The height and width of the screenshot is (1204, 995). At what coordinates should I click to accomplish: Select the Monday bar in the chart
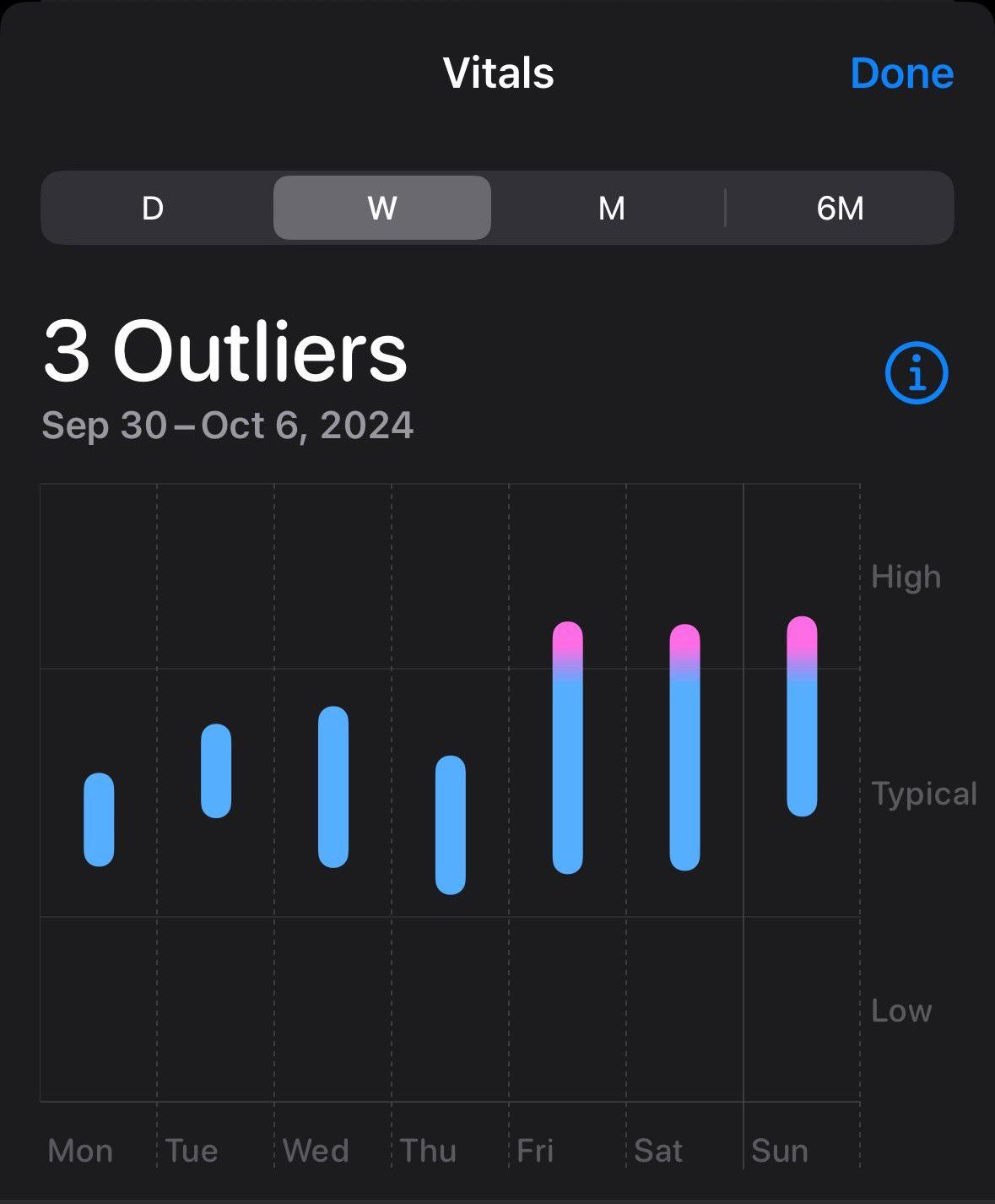pos(99,819)
